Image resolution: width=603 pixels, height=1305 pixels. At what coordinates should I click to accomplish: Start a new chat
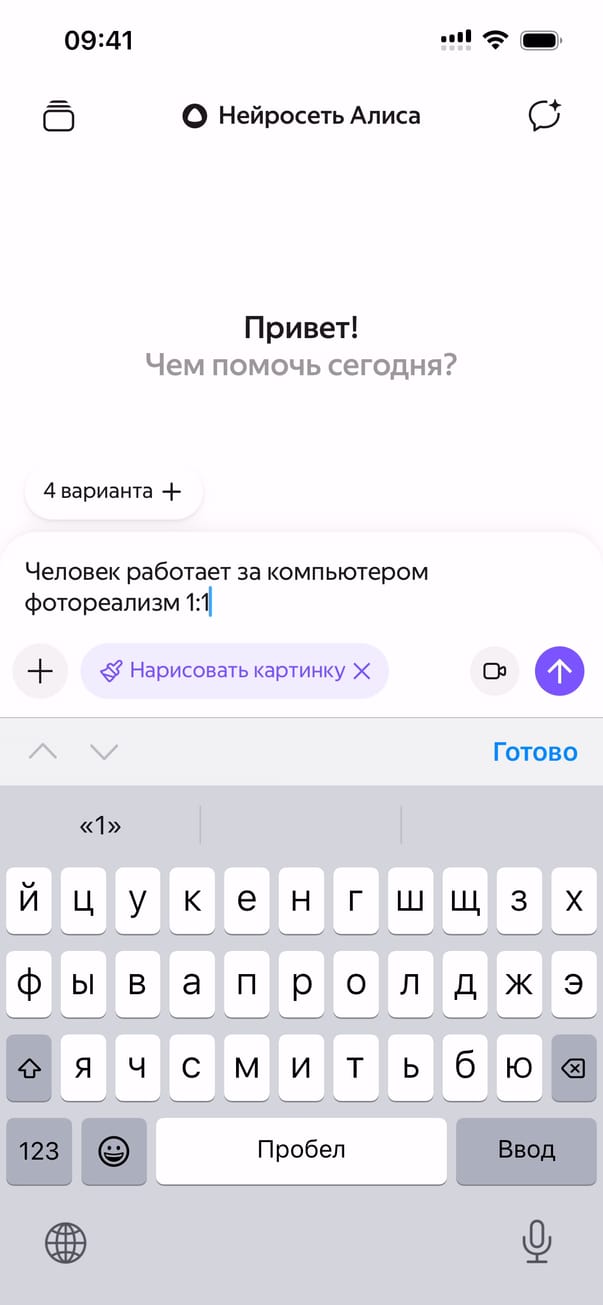545,116
